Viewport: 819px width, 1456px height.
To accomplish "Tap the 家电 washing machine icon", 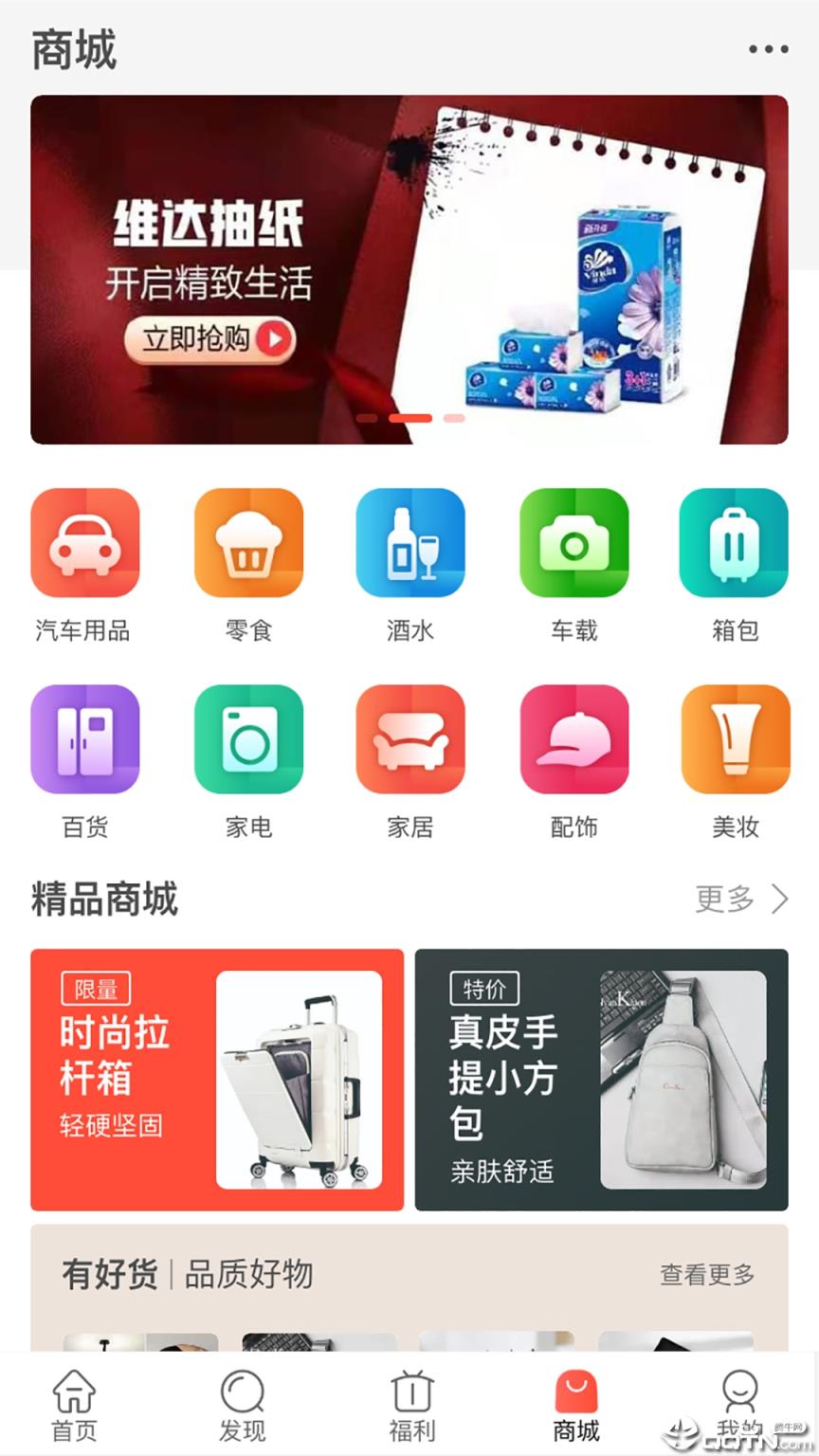I will (247, 740).
